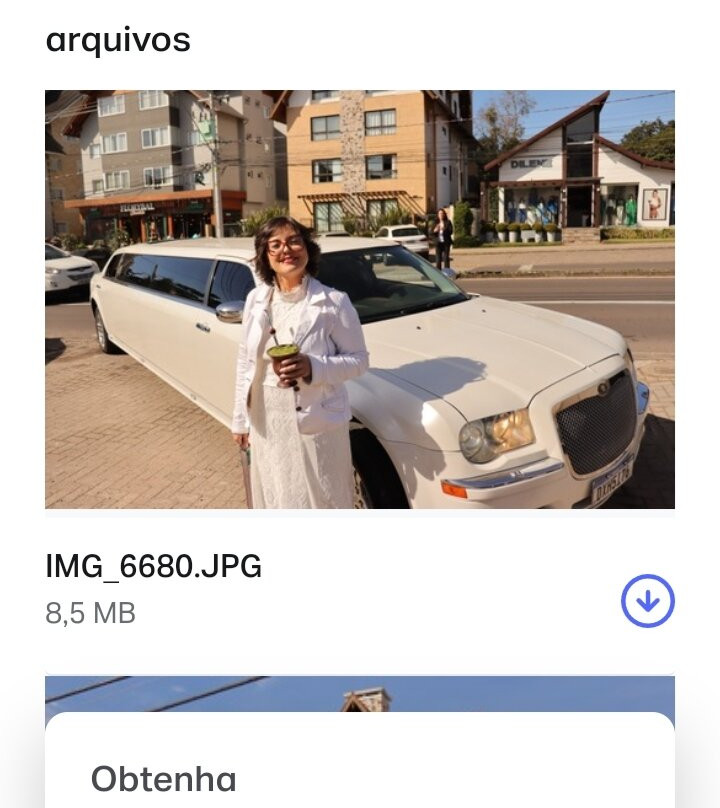This screenshot has height=808, width=720.
Task: Download the file IMG_6680.JPG
Action: (647, 601)
